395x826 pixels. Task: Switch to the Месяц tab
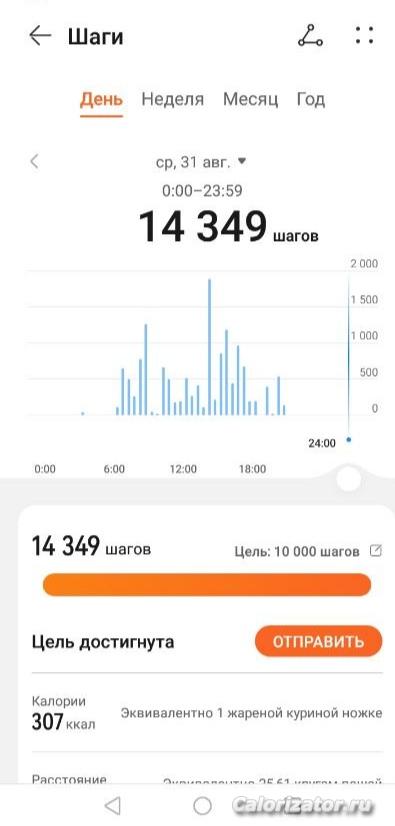[250, 99]
